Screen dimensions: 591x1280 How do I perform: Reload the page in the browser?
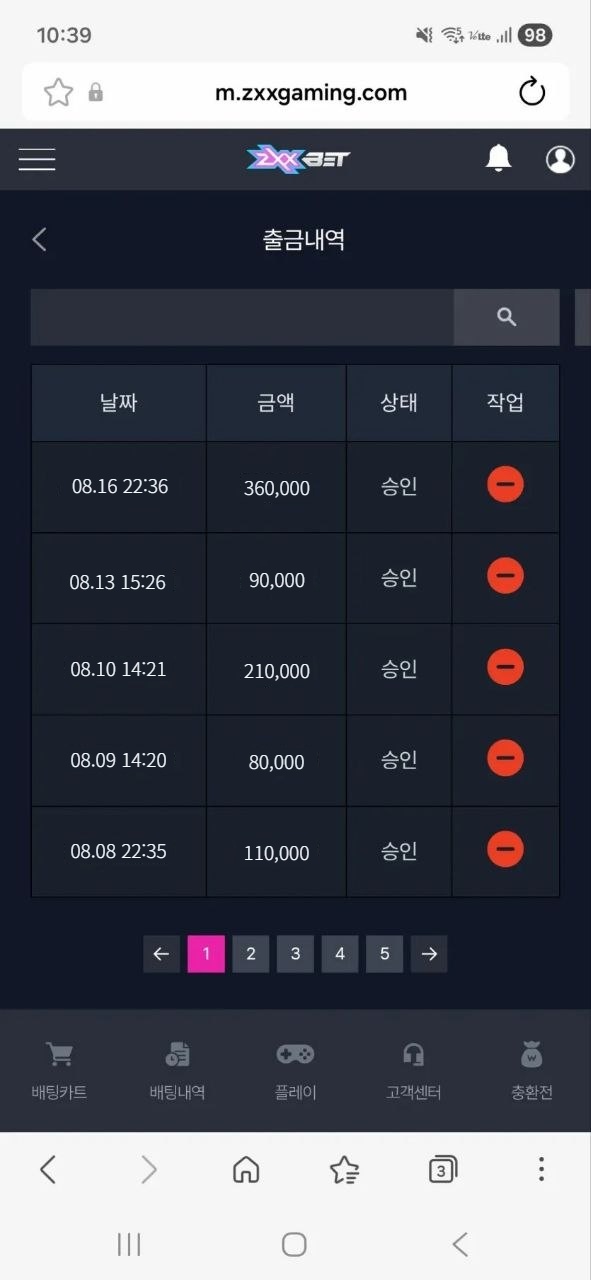532,93
